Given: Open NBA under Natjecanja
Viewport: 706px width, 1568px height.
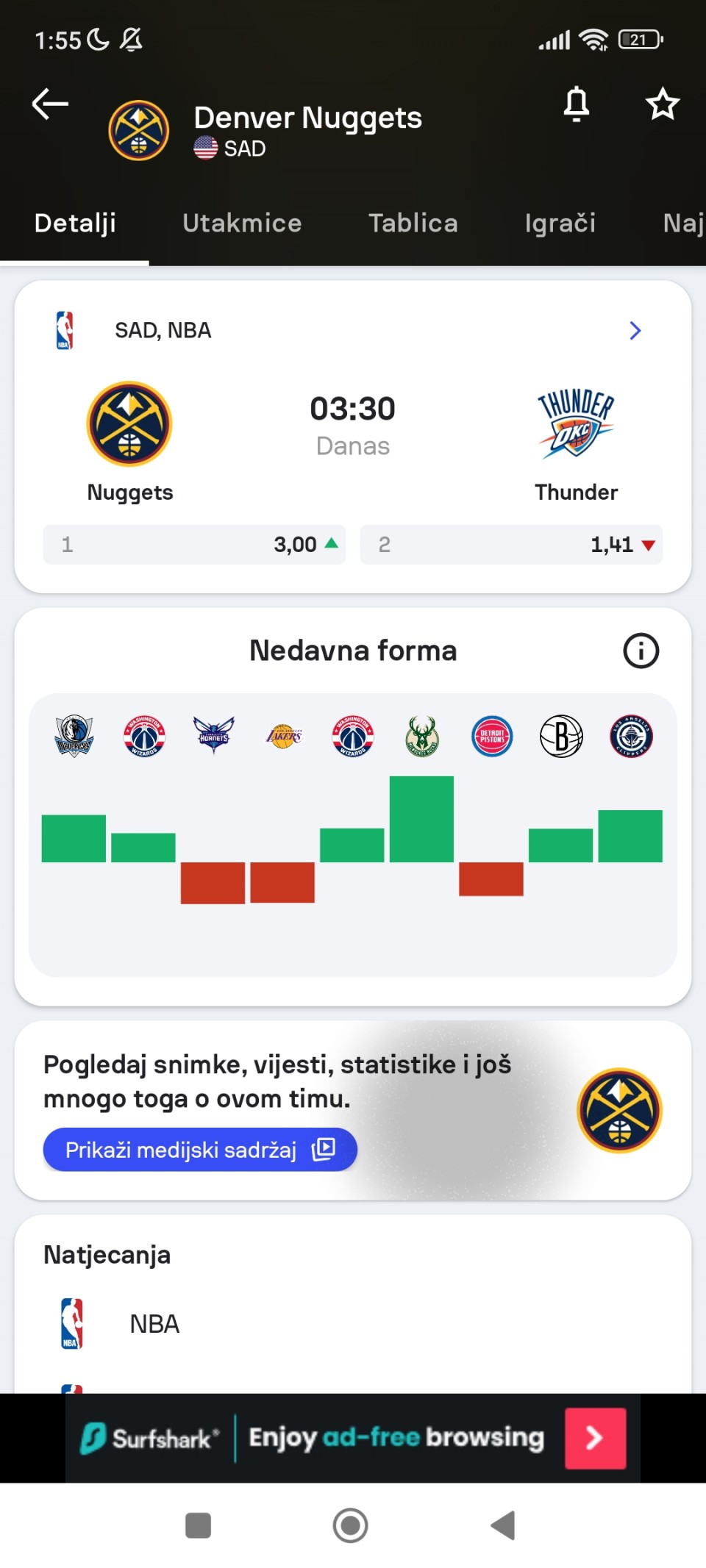Looking at the screenshot, I should click(154, 1324).
